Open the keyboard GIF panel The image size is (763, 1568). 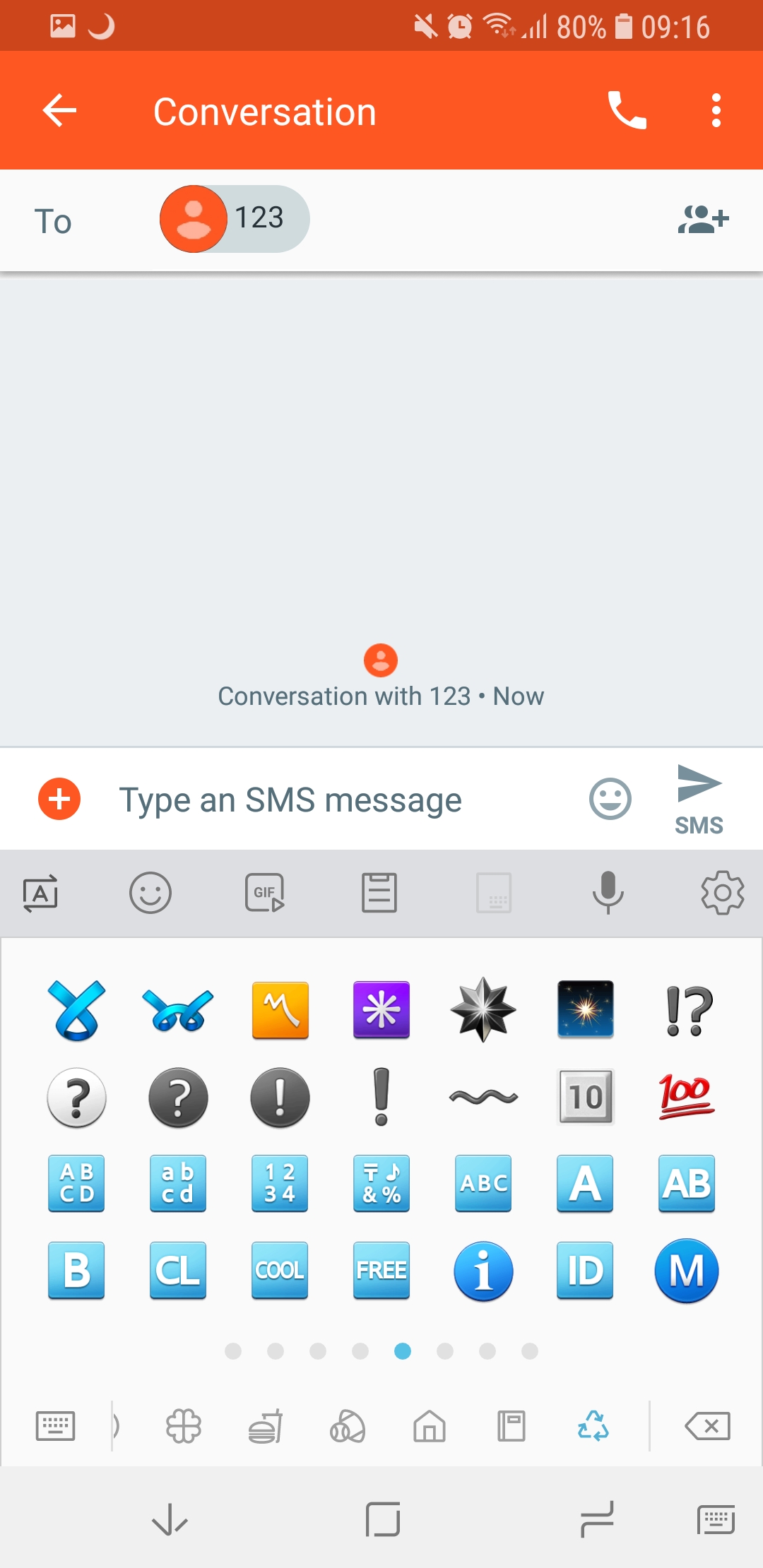pyautogui.click(x=265, y=893)
